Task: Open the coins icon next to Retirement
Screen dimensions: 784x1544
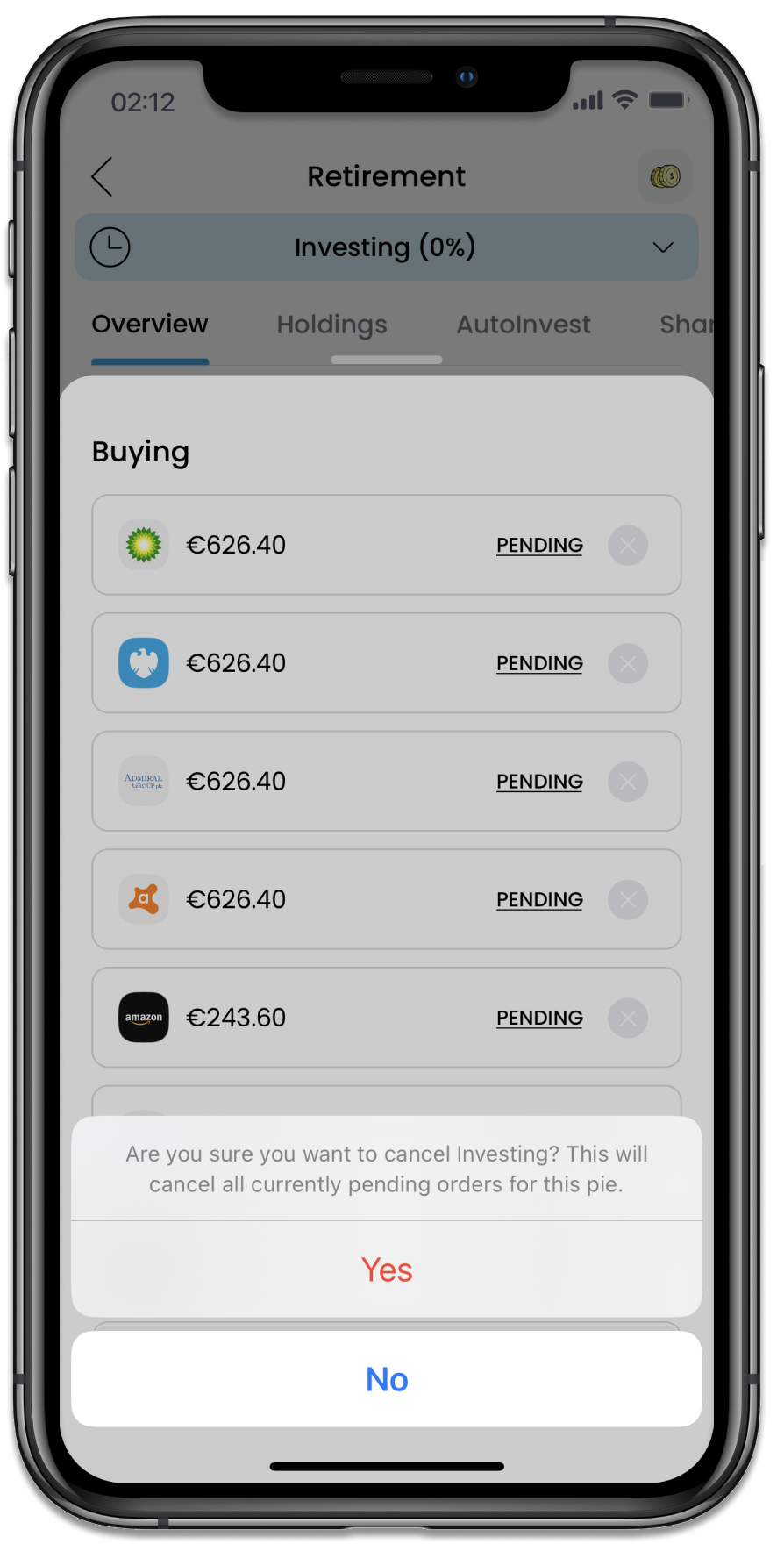Action: click(665, 176)
